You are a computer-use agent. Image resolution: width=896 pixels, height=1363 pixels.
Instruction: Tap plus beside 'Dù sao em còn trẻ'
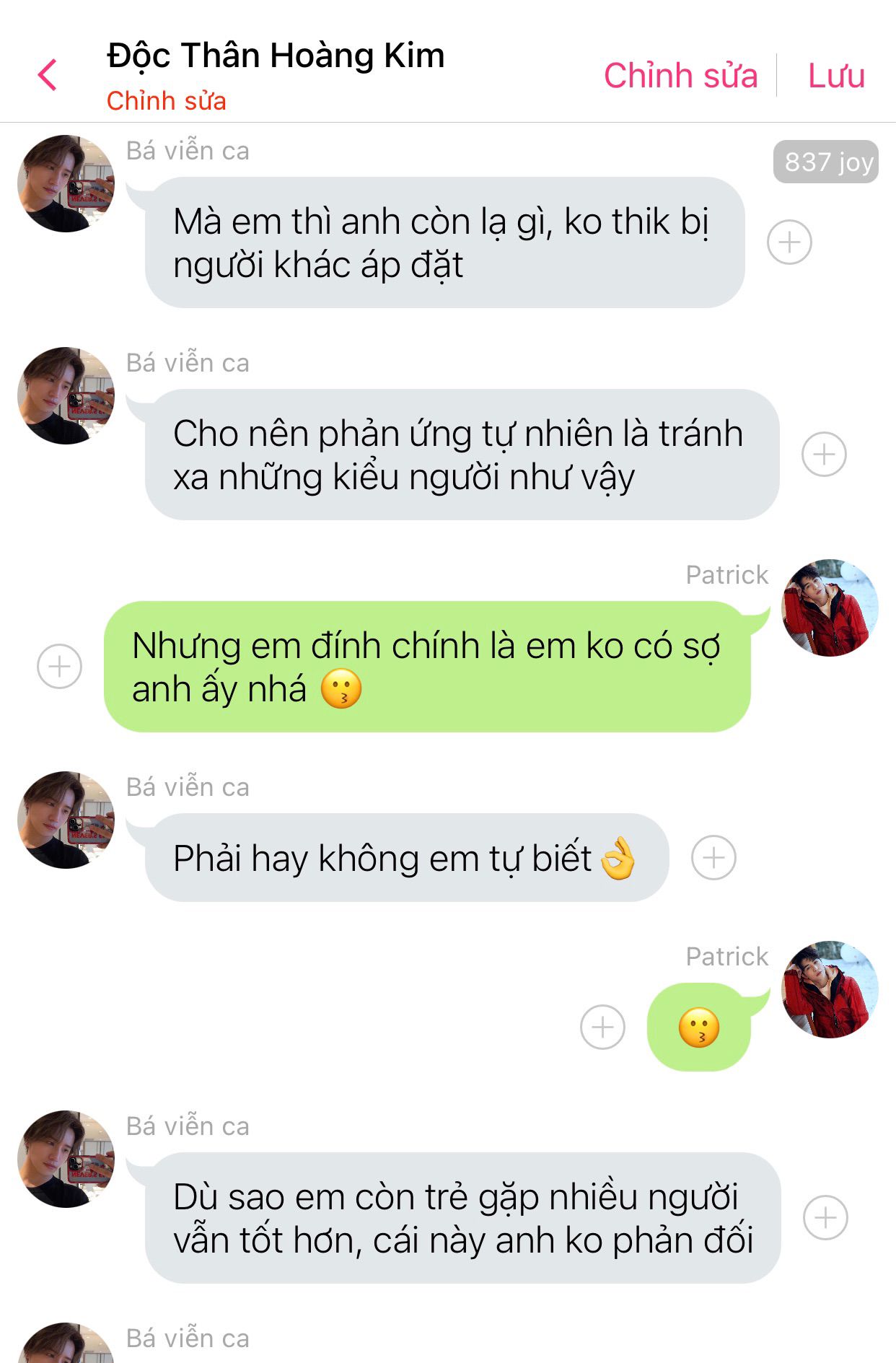[x=825, y=1217]
